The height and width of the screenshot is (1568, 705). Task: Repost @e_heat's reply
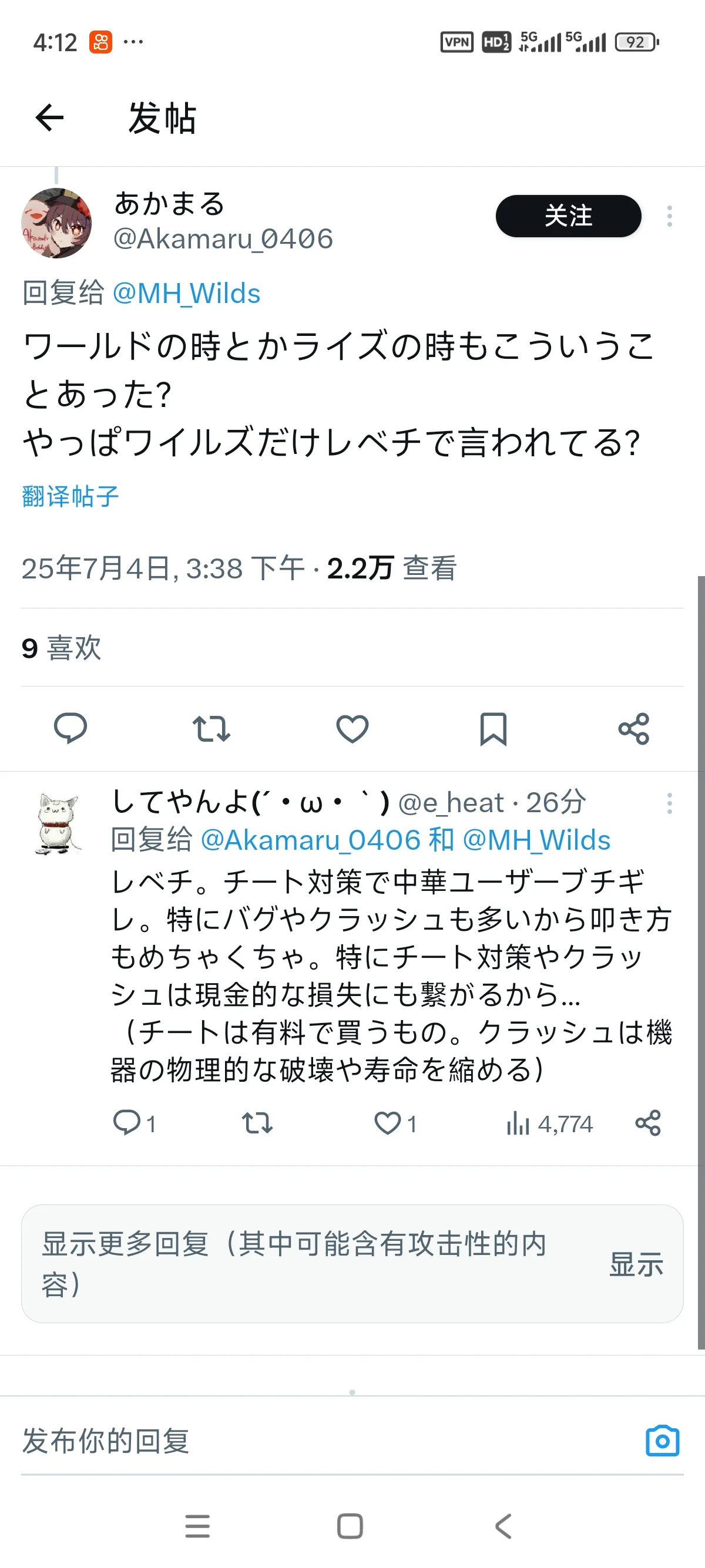pyautogui.click(x=257, y=1123)
